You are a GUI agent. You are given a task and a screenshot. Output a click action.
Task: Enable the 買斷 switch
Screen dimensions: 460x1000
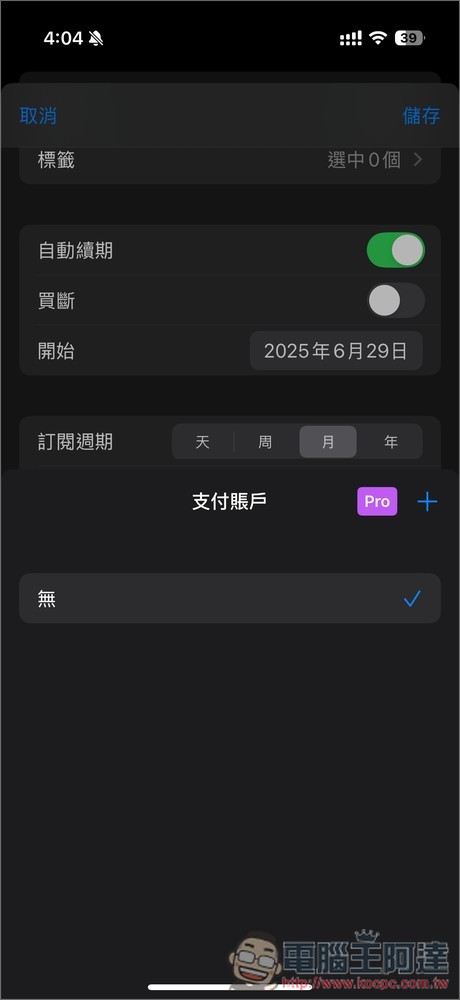[x=396, y=300]
